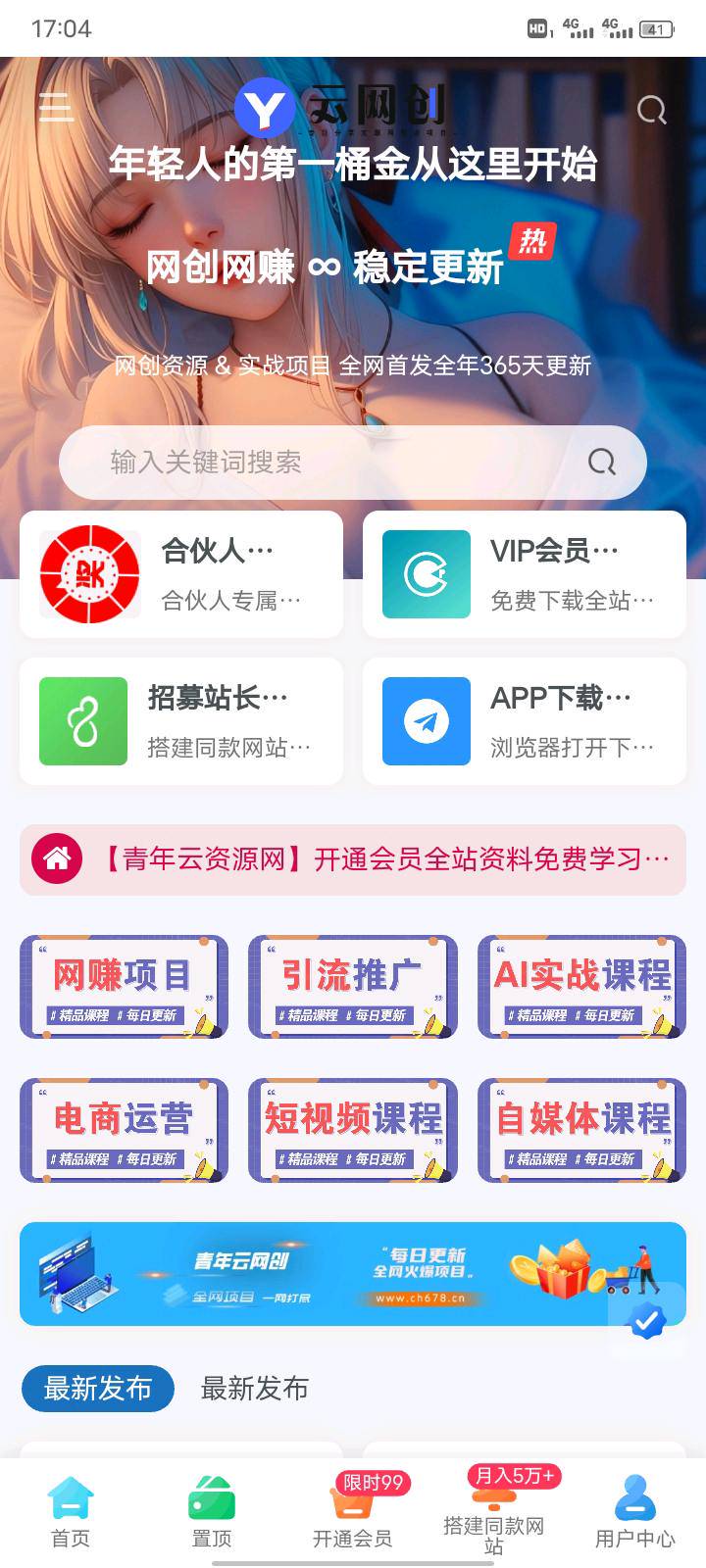Open the 网赚项目 category
Screen dimensions: 706x1568
click(x=124, y=987)
